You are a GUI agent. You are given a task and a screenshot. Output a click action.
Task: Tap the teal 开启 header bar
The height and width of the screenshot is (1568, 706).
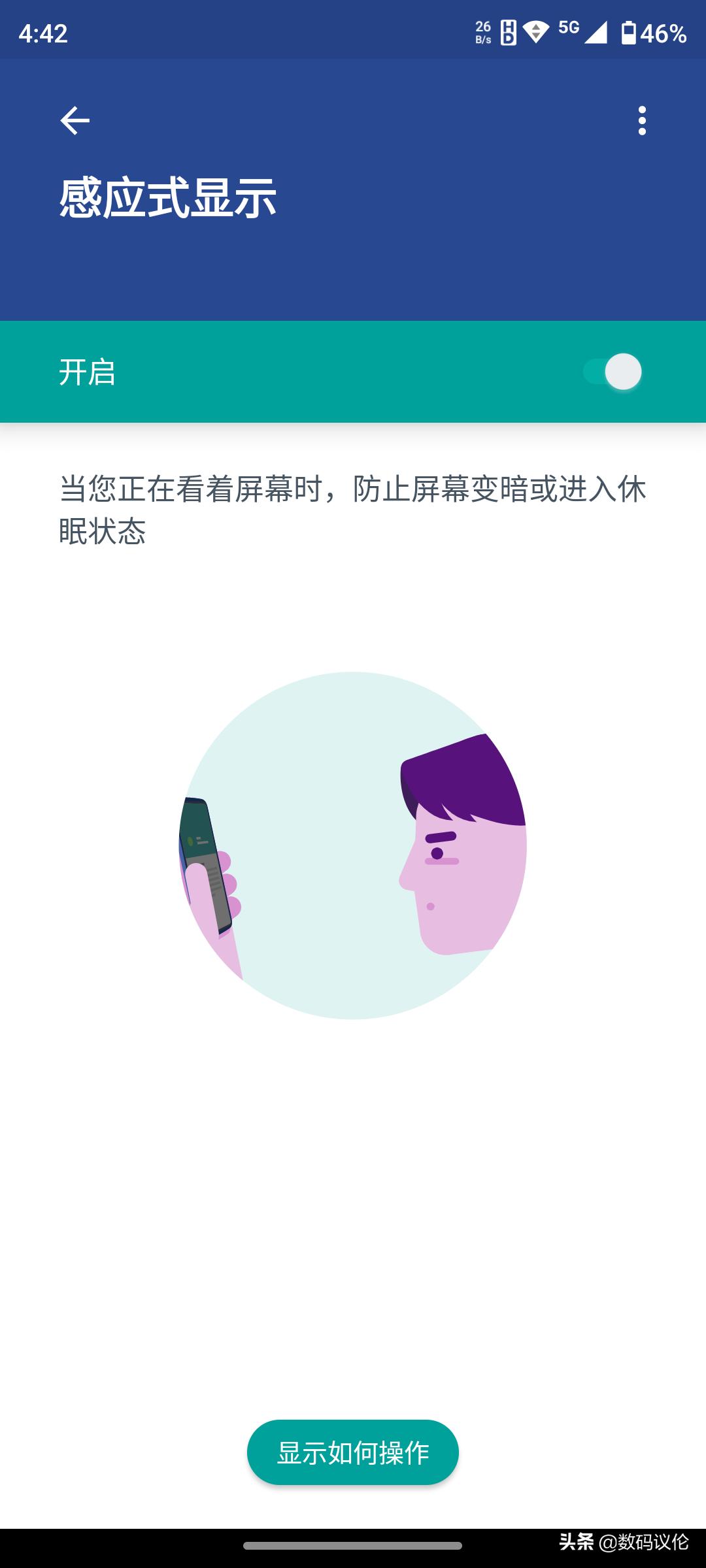click(x=261, y=371)
